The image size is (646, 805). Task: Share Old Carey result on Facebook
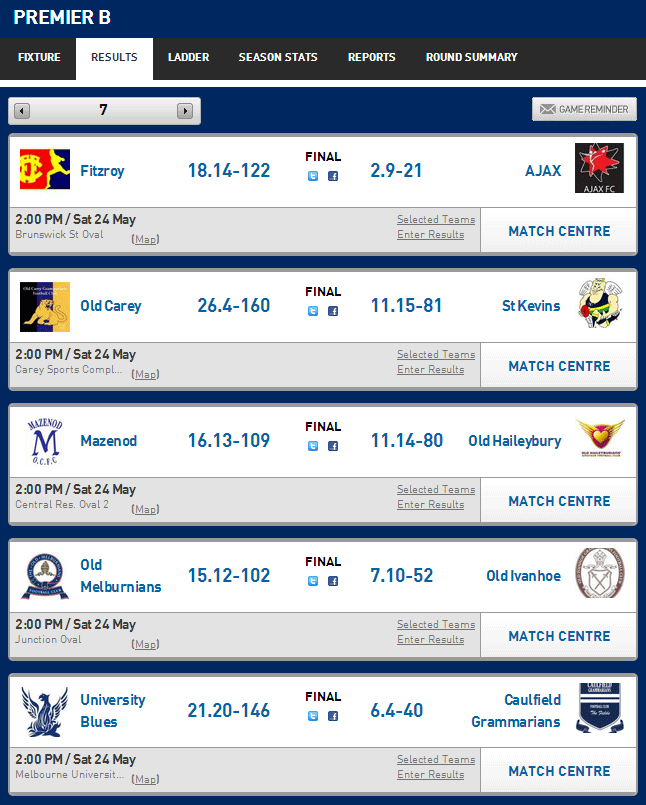pos(333,311)
